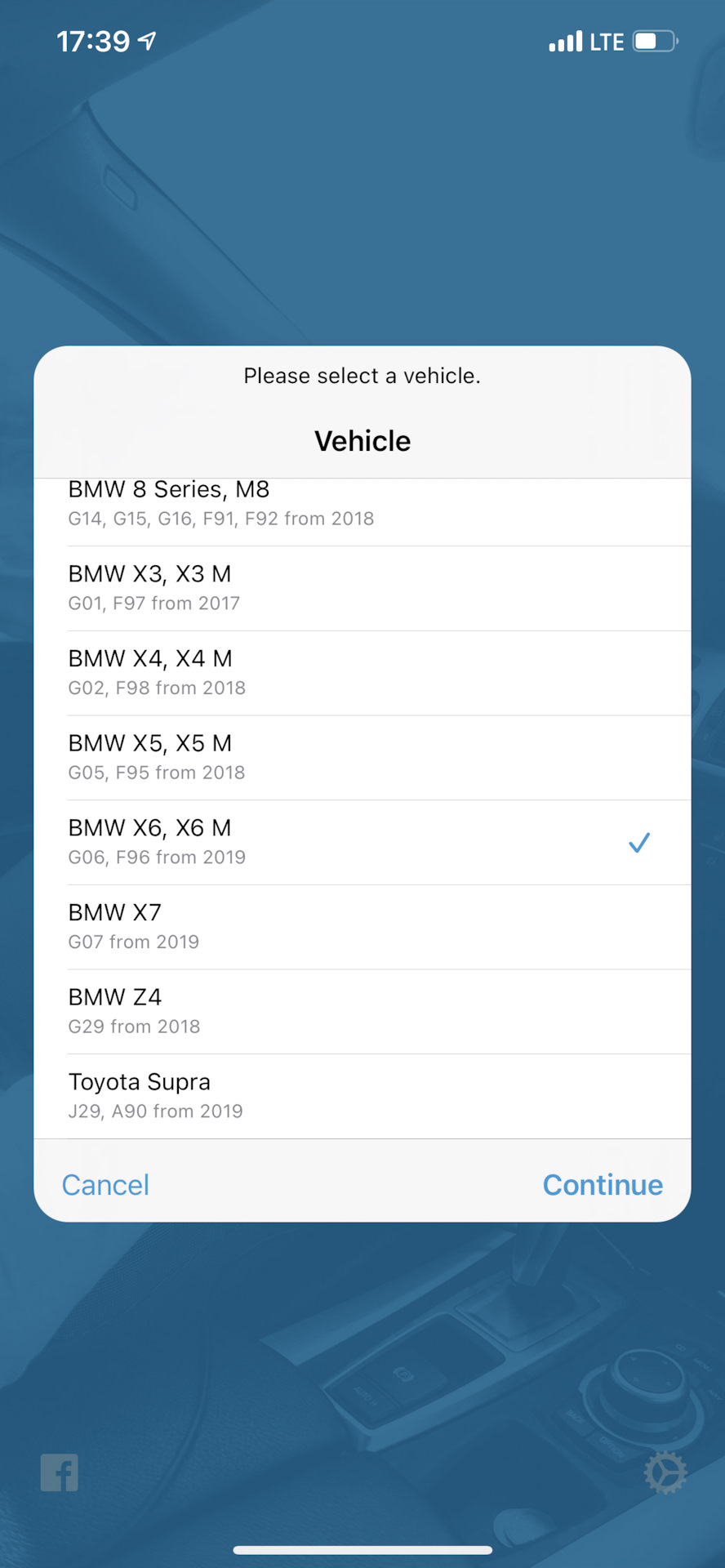Tap the location arrow in the status bar
The height and width of the screenshot is (1568, 725).
coord(147,39)
